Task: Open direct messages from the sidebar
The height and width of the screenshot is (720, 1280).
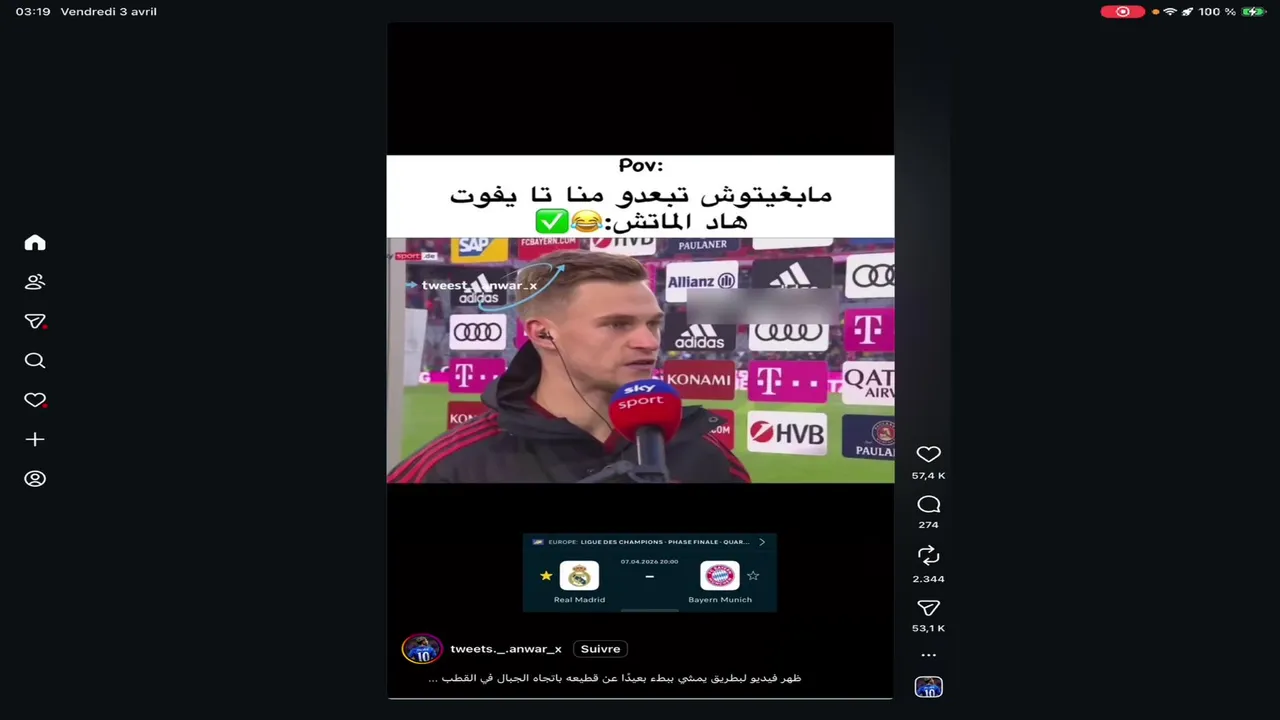Action: 35,321
